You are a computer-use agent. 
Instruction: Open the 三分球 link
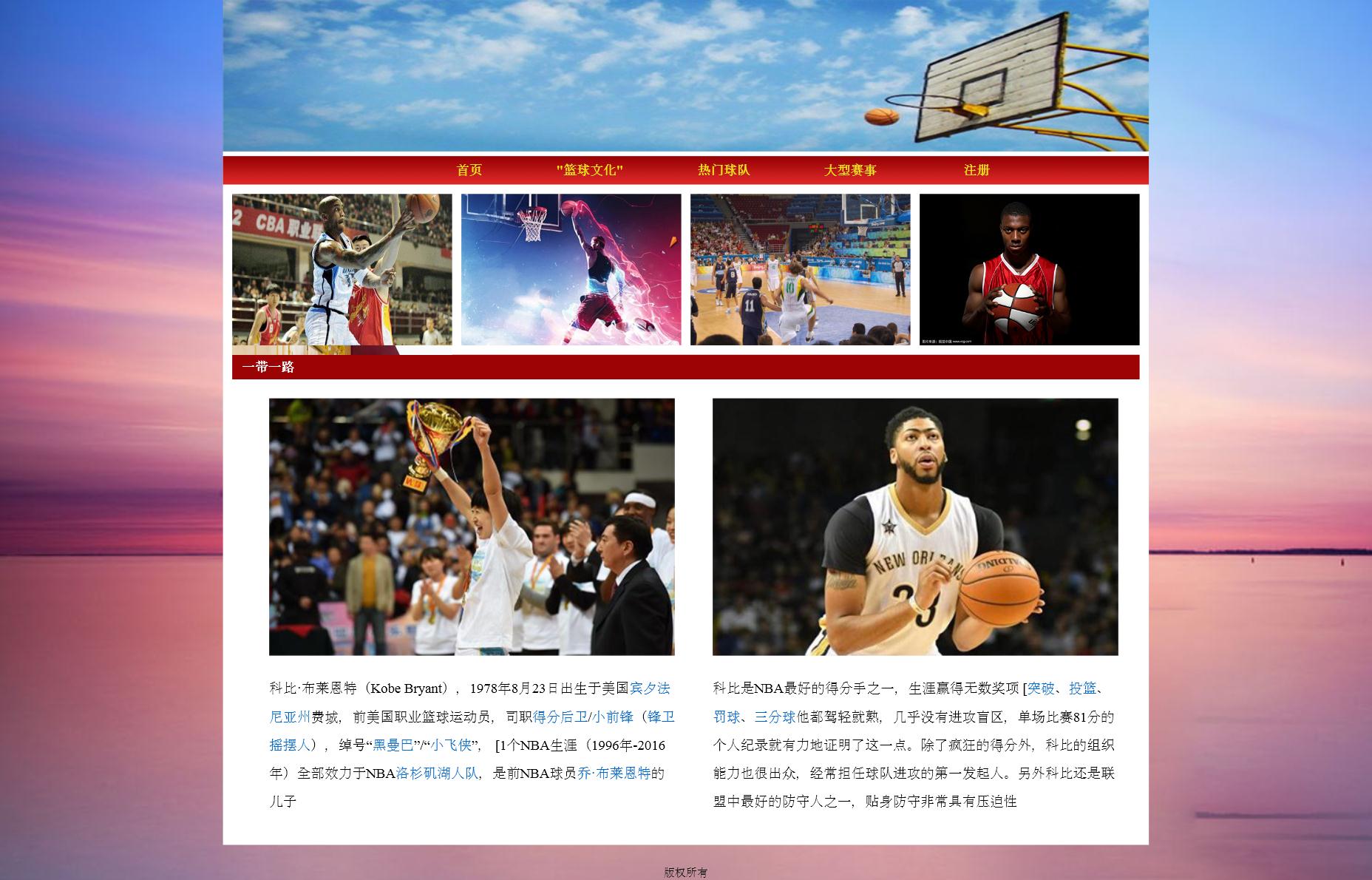[x=775, y=717]
